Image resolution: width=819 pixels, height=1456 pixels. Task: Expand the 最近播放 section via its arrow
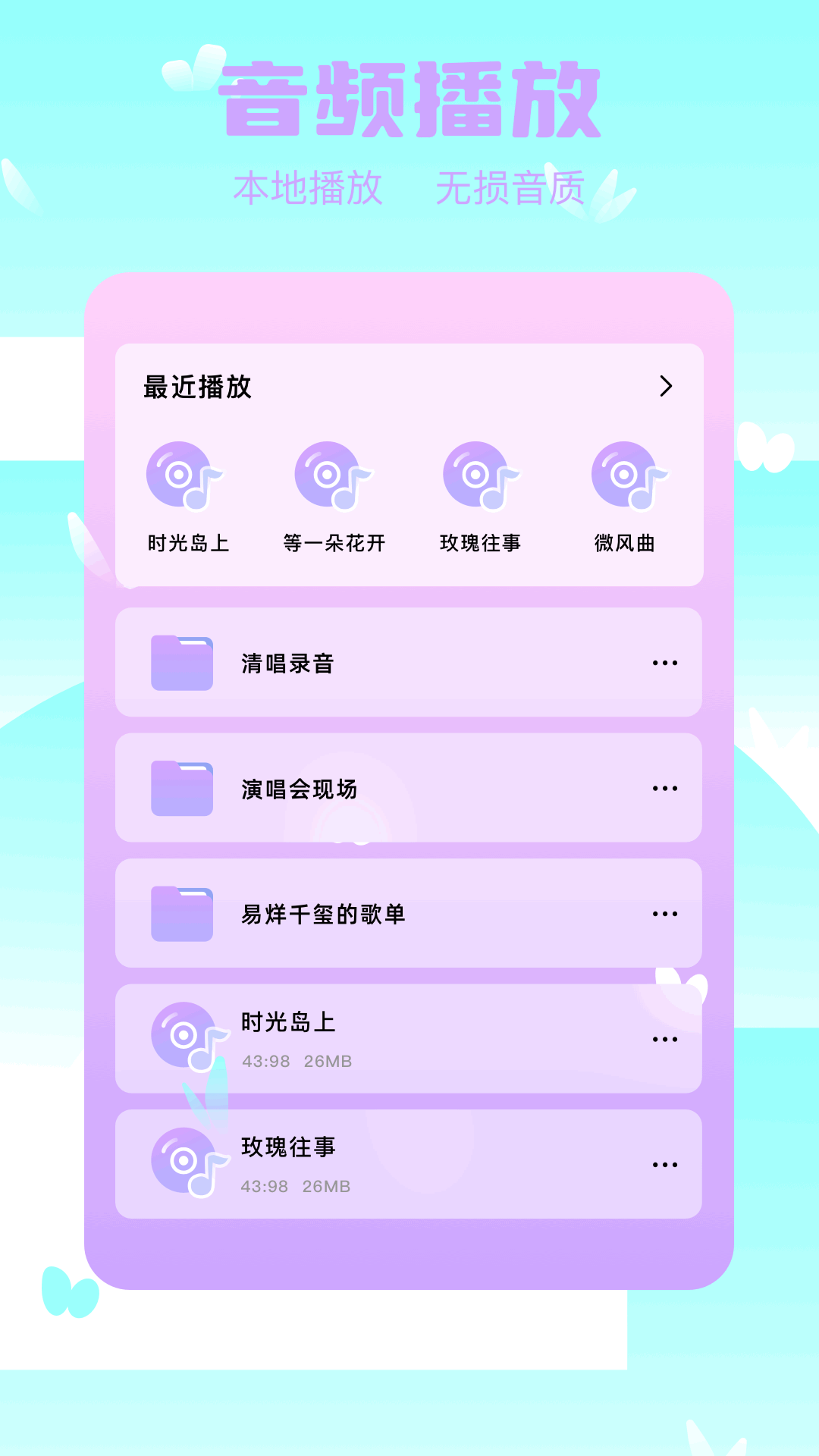tap(667, 388)
